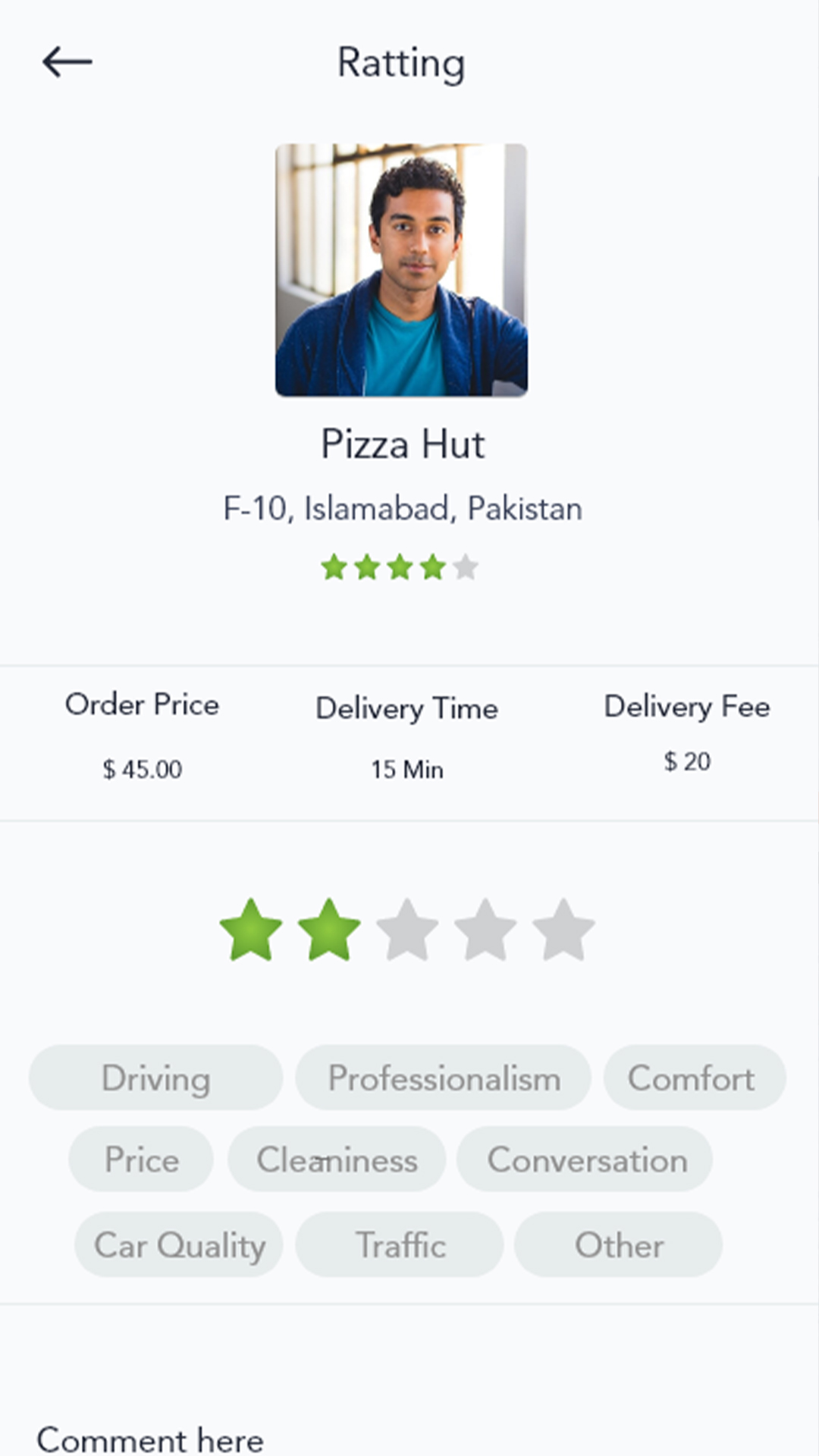Pick the Price feedback chip
The width and height of the screenshot is (819, 1456).
pos(141,1159)
